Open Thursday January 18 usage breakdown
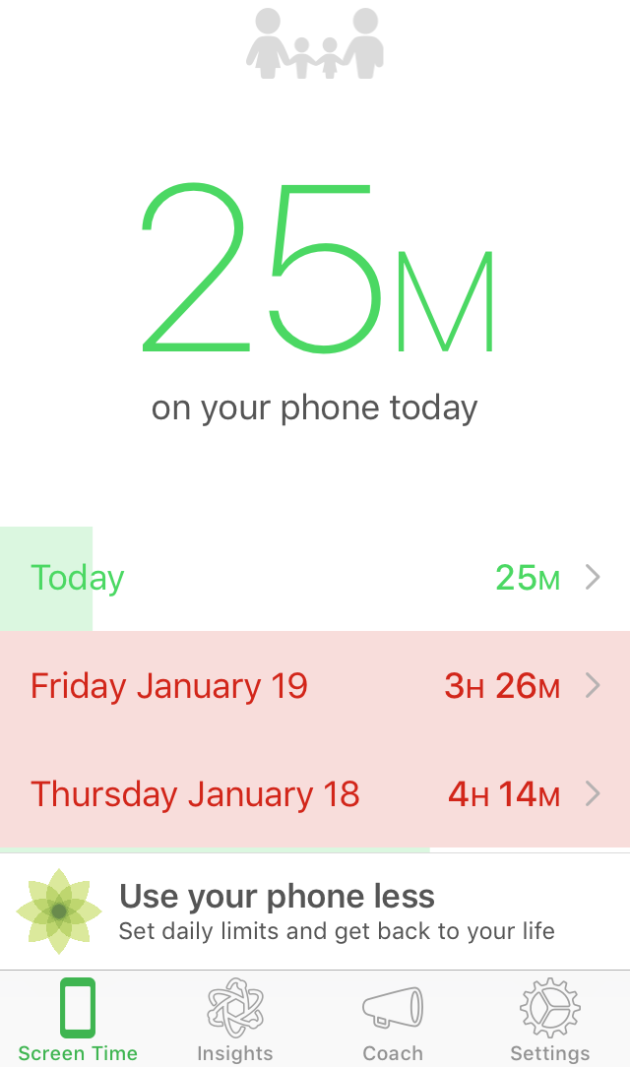This screenshot has width=630, height=1067. tap(315, 794)
